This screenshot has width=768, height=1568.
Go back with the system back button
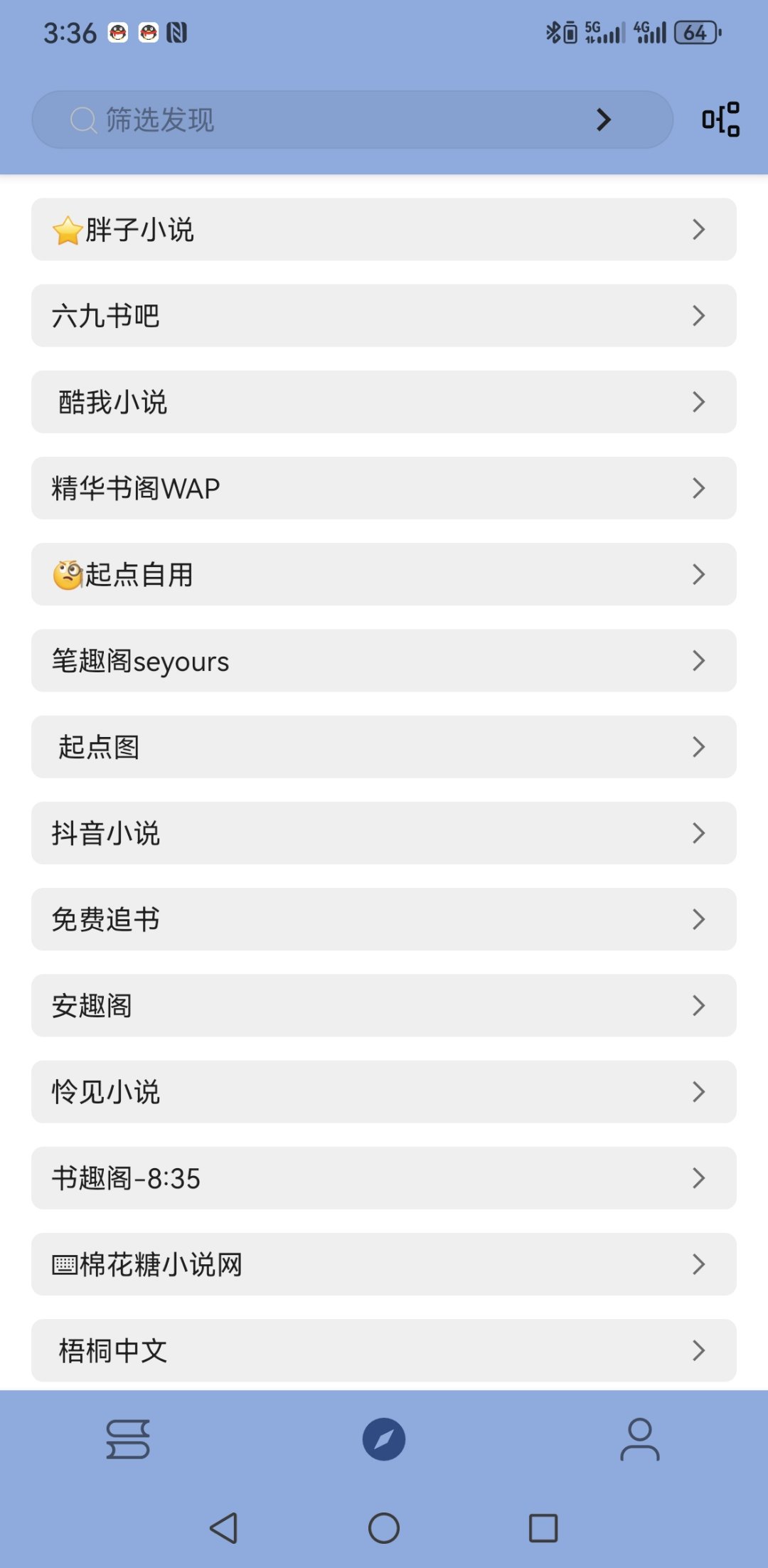(x=224, y=1527)
